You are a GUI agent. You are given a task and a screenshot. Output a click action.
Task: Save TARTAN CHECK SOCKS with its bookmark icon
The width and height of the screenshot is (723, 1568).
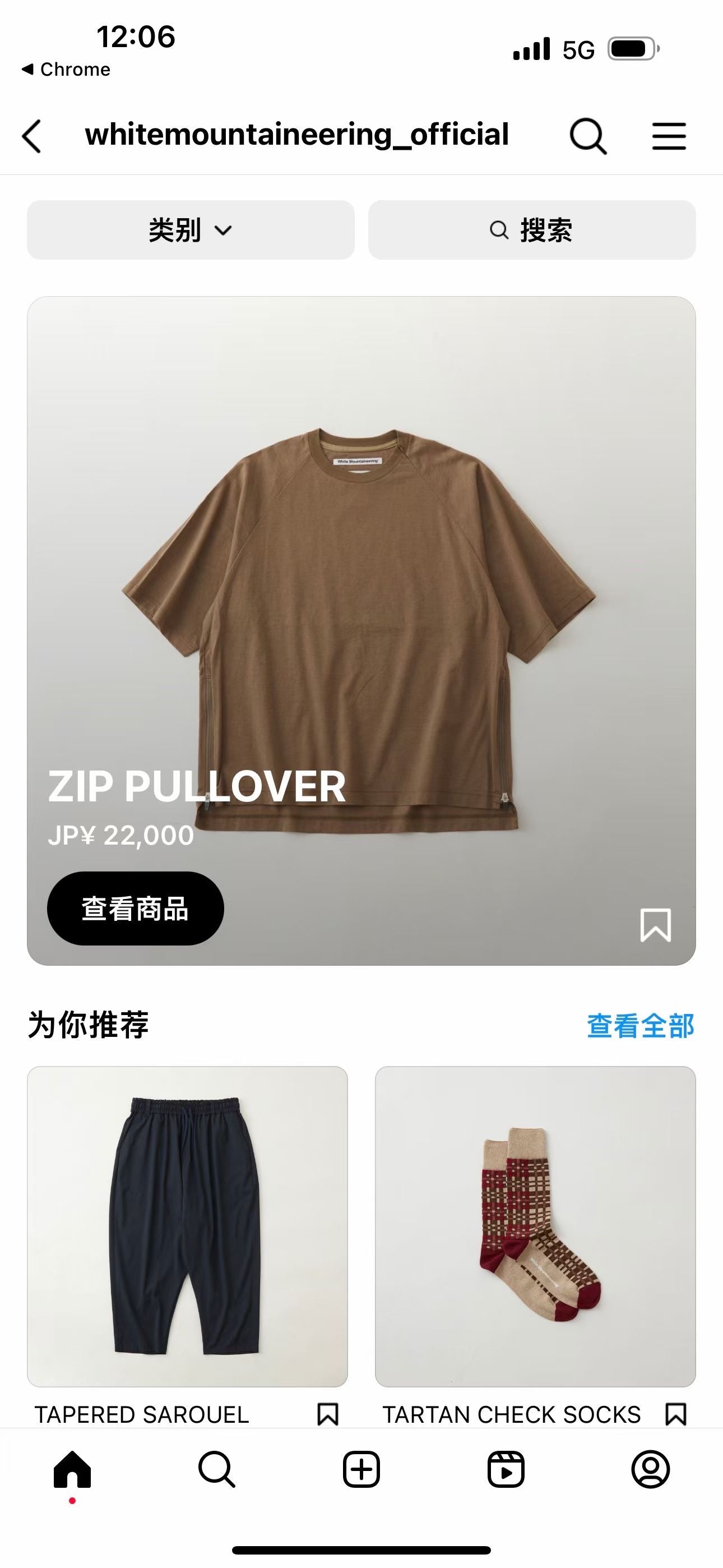pos(675,1414)
